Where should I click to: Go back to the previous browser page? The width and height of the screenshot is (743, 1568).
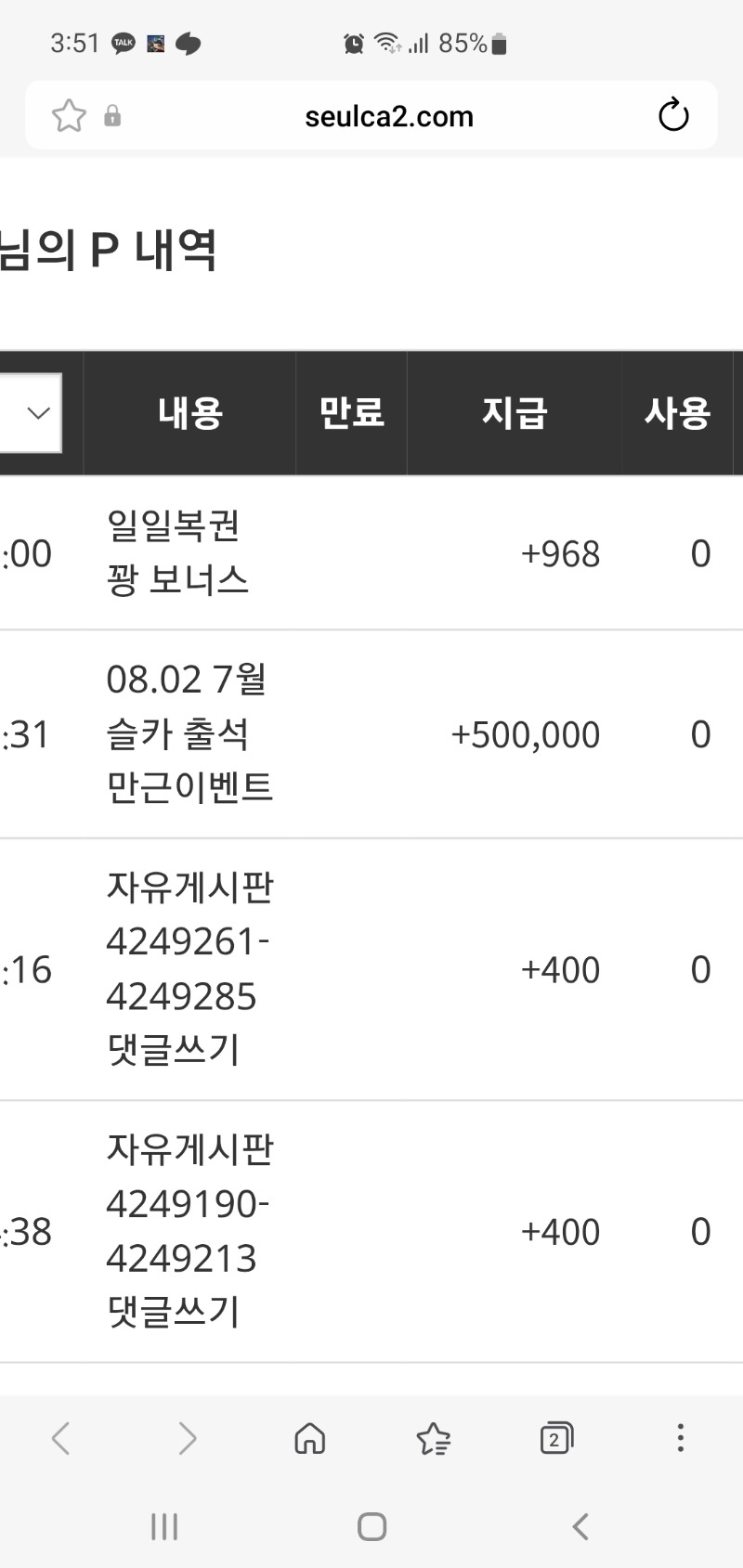pyautogui.click(x=61, y=1438)
